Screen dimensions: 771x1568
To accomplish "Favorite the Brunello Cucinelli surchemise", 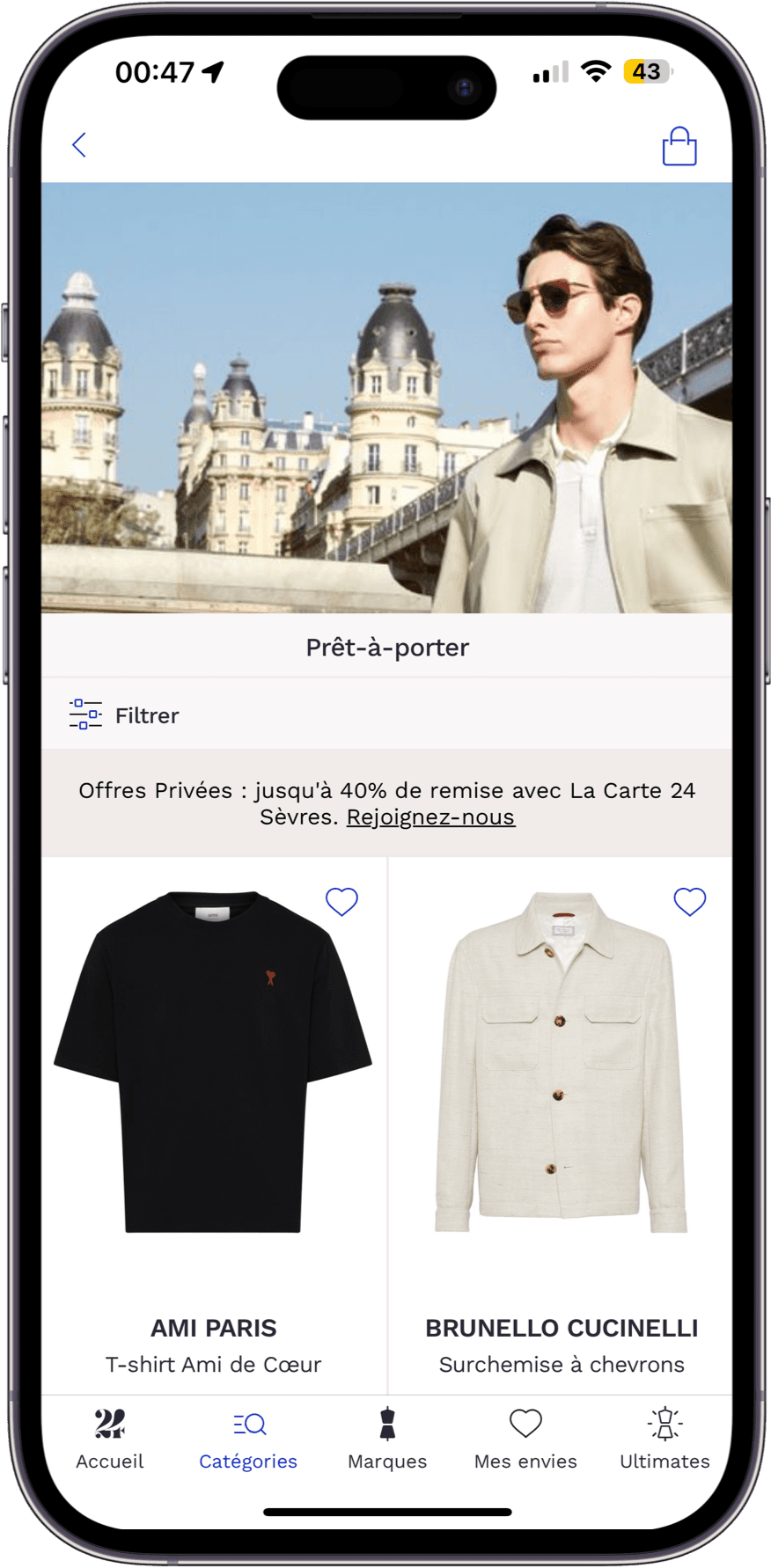I will [x=689, y=902].
